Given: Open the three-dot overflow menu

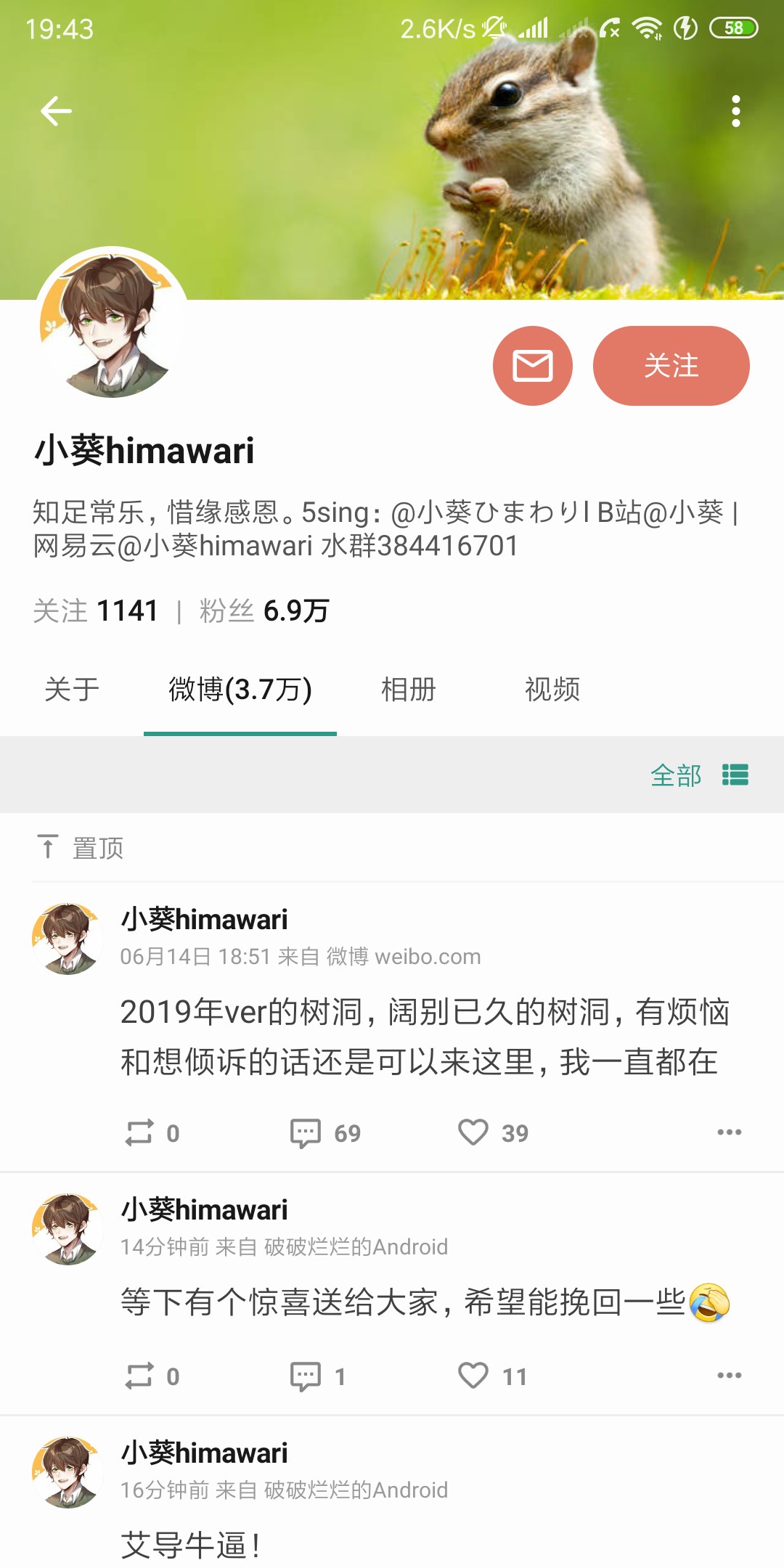Looking at the screenshot, I should (x=735, y=111).
